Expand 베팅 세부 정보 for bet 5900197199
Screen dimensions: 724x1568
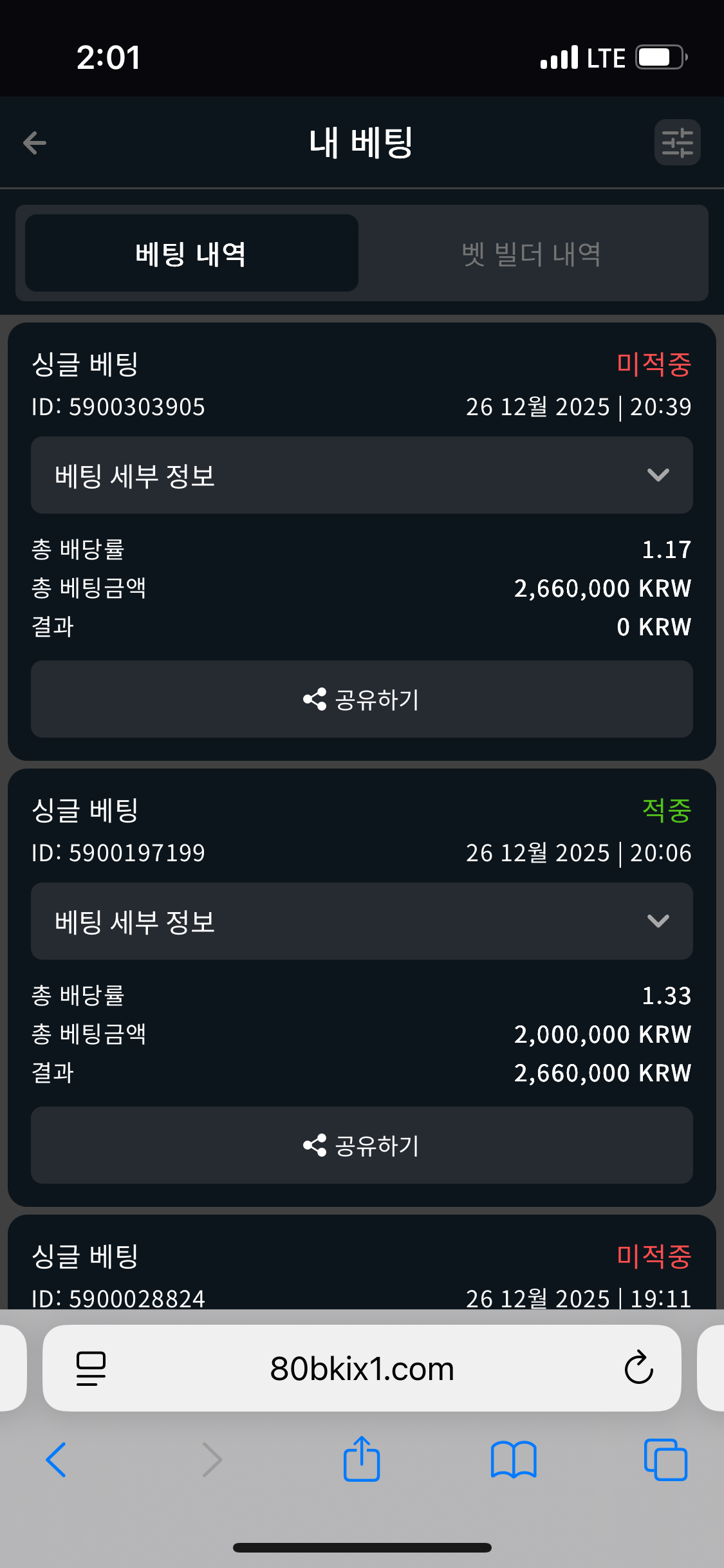[362, 921]
